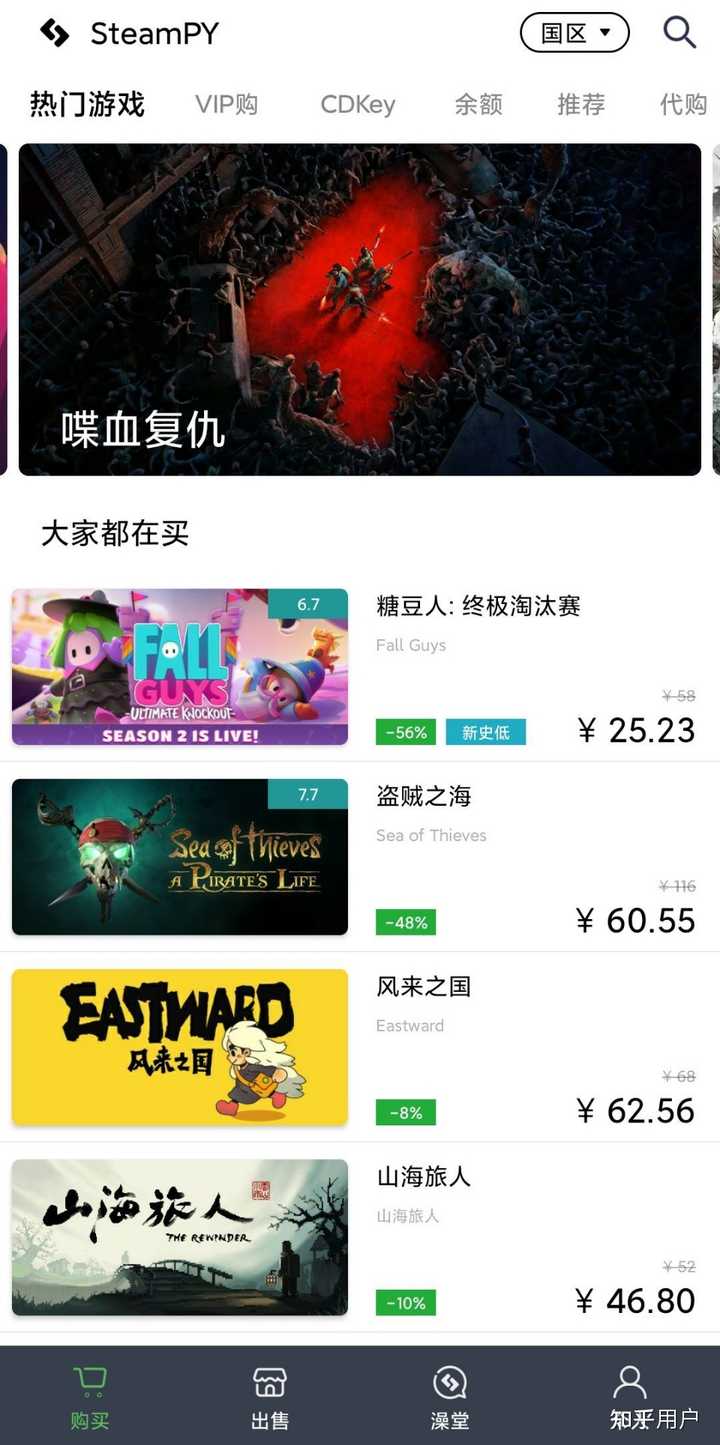The image size is (720, 1445).
Task: Switch to the VIP购 tab
Action: (227, 104)
